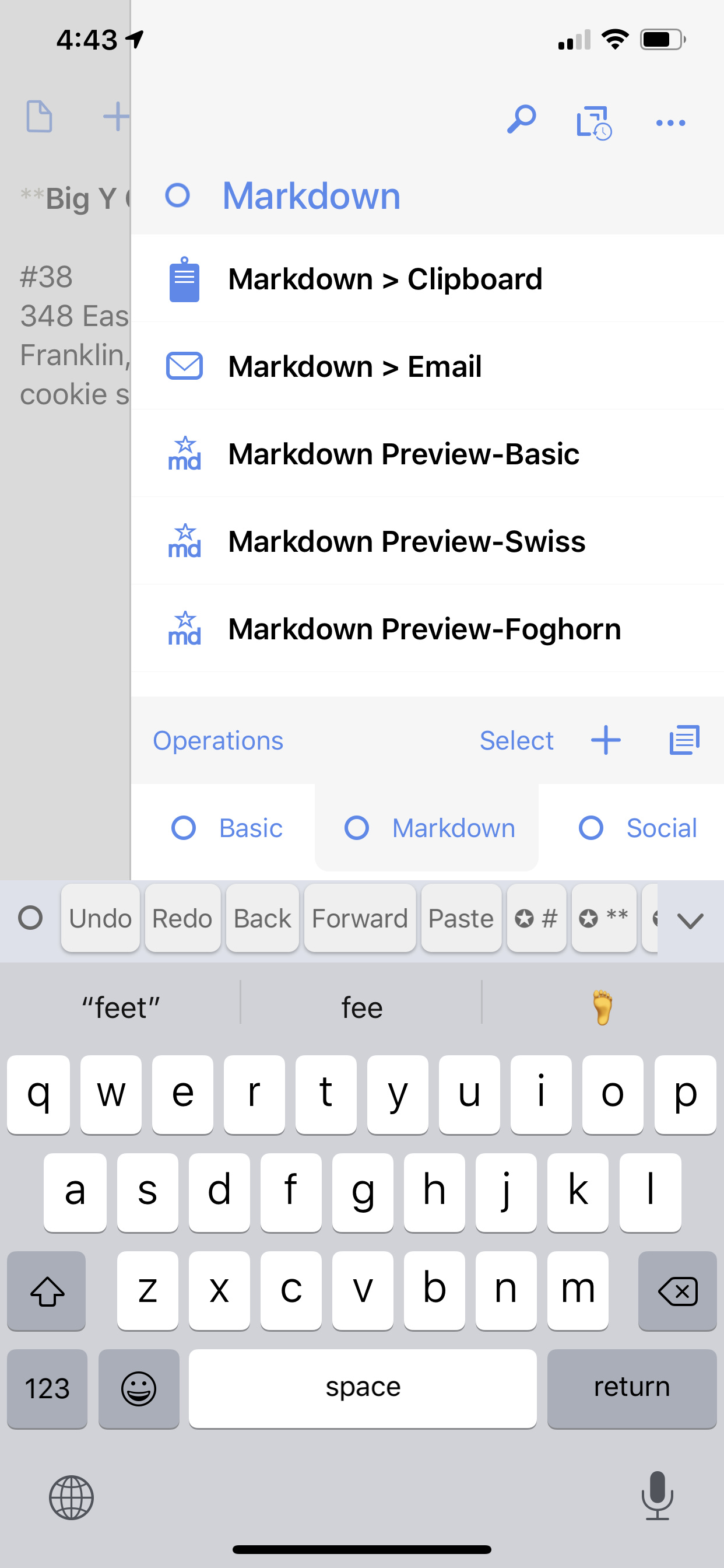
Task: Tap Redo in the keyboard toolbar
Action: click(x=182, y=918)
